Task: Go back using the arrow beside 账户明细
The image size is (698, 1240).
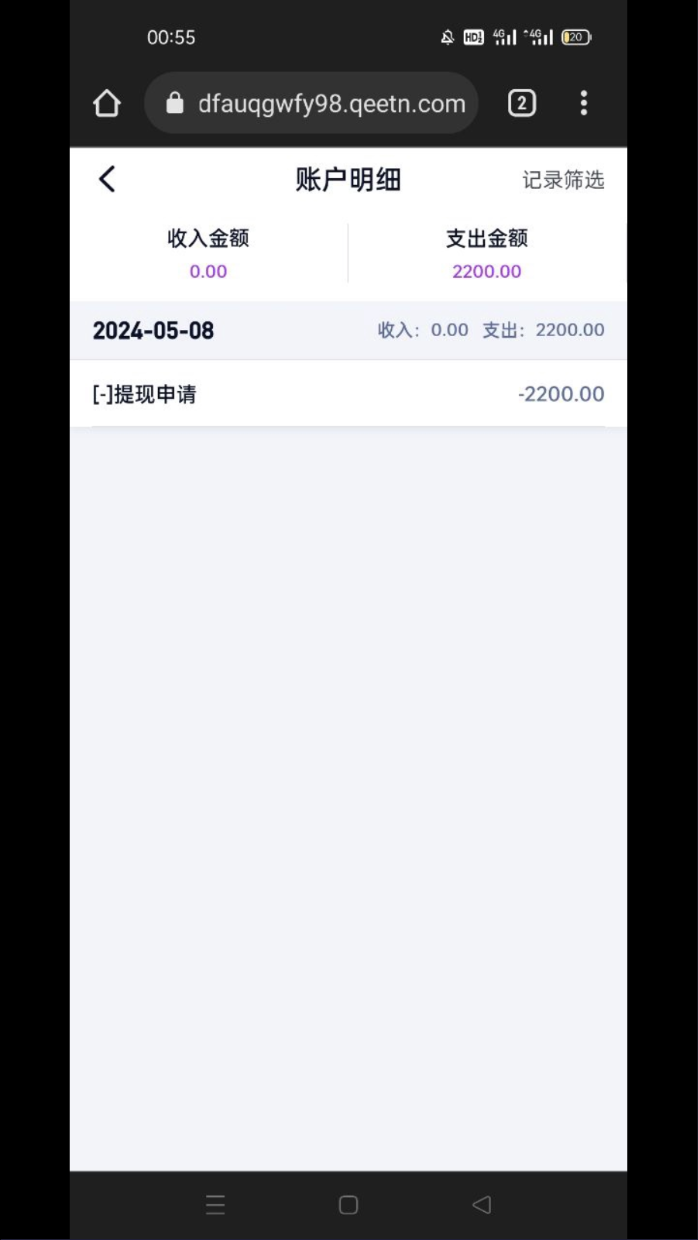Action: click(x=107, y=179)
